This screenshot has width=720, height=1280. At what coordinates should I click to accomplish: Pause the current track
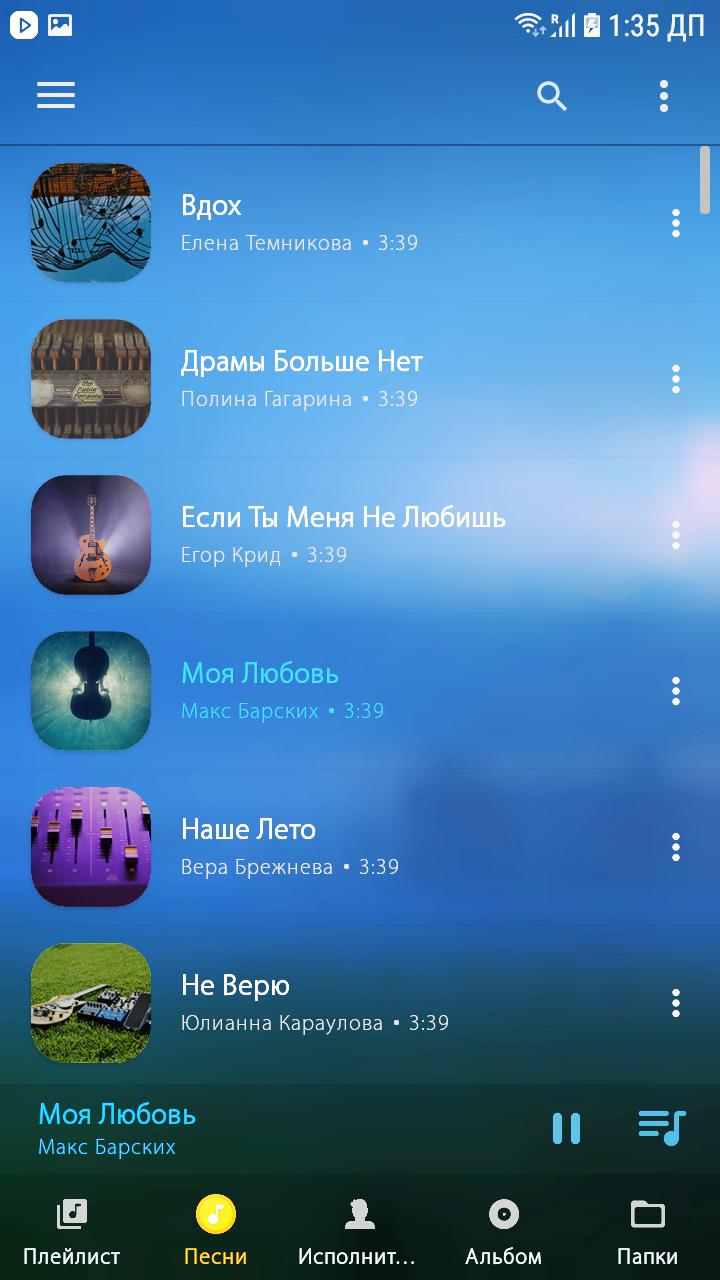pyautogui.click(x=566, y=1128)
